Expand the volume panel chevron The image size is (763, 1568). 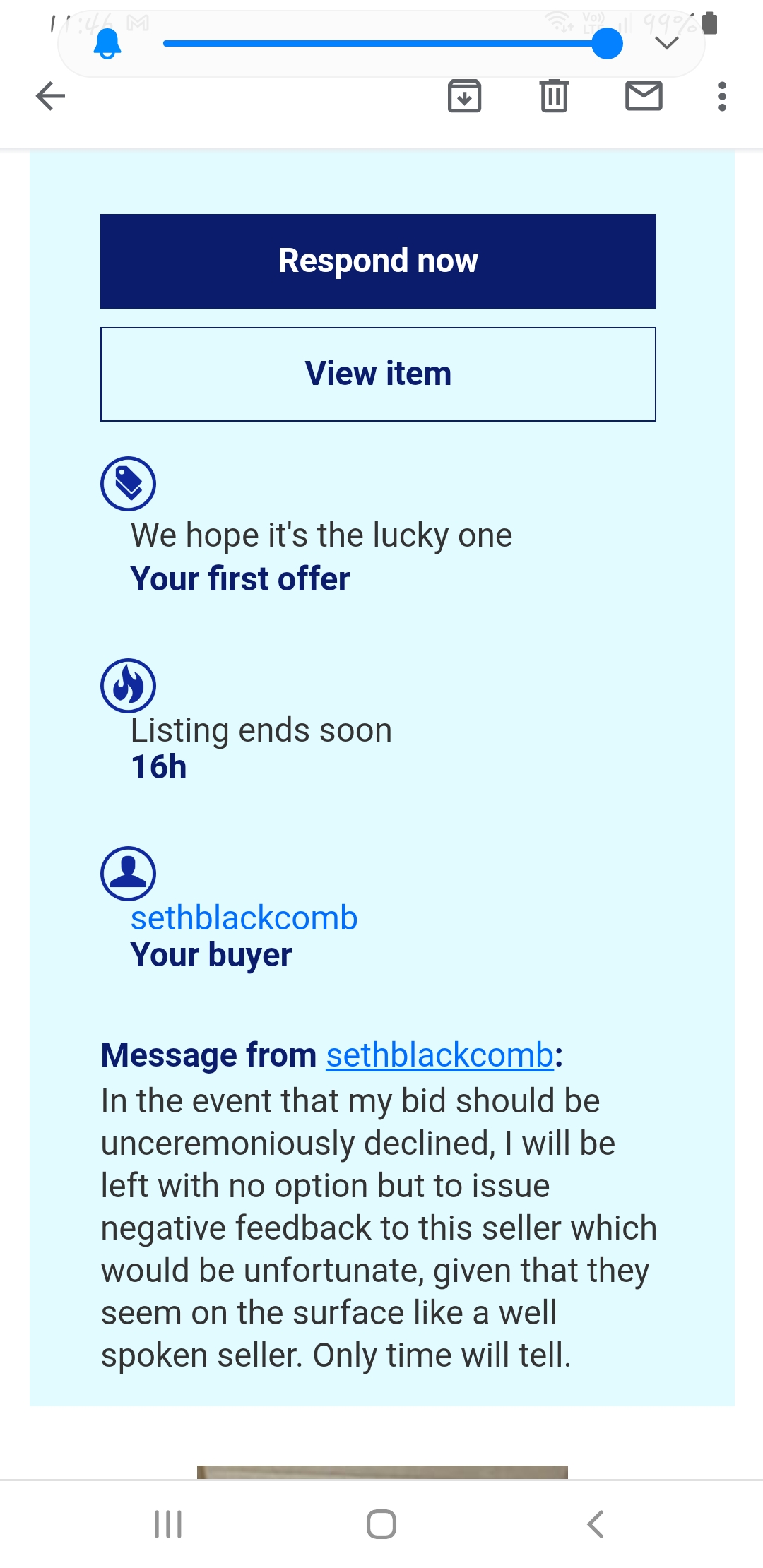[x=666, y=44]
